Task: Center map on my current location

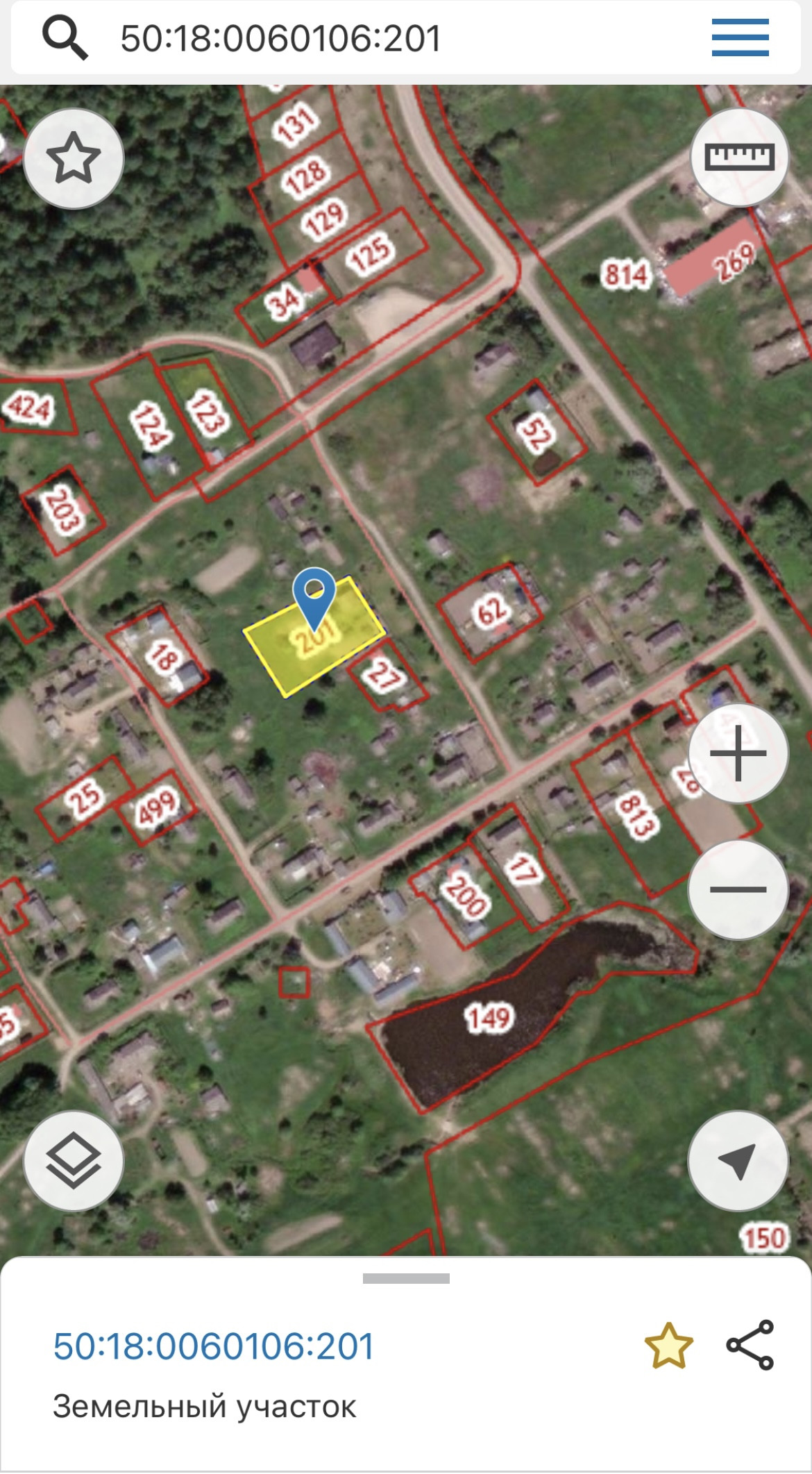Action: point(738,1160)
